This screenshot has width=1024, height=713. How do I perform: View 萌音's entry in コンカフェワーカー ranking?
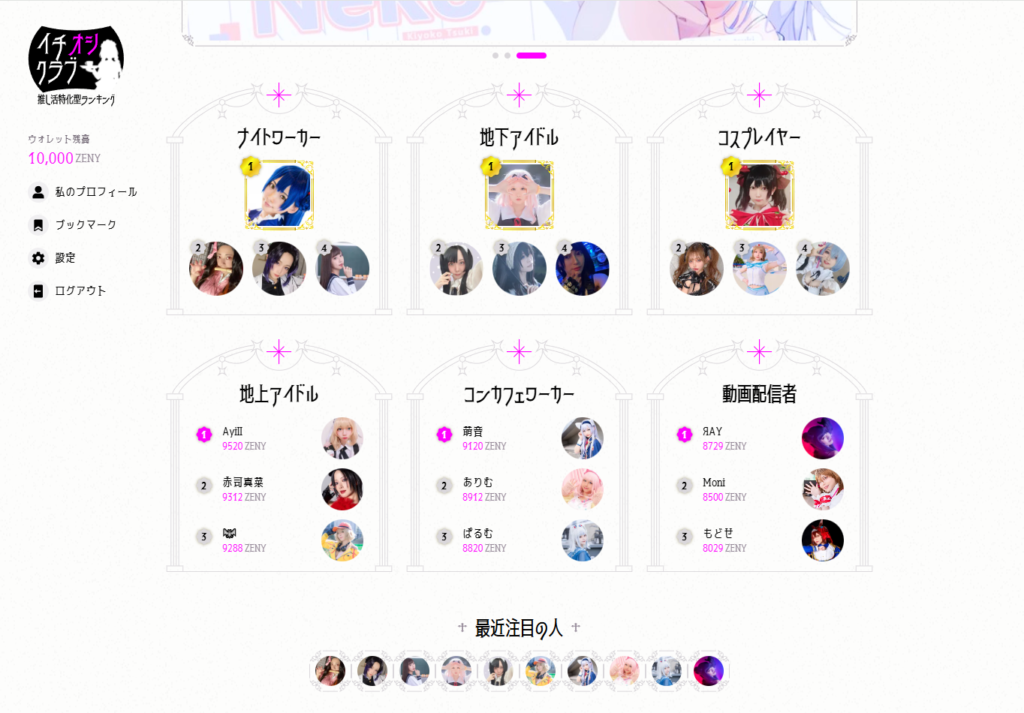pyautogui.click(x=519, y=438)
